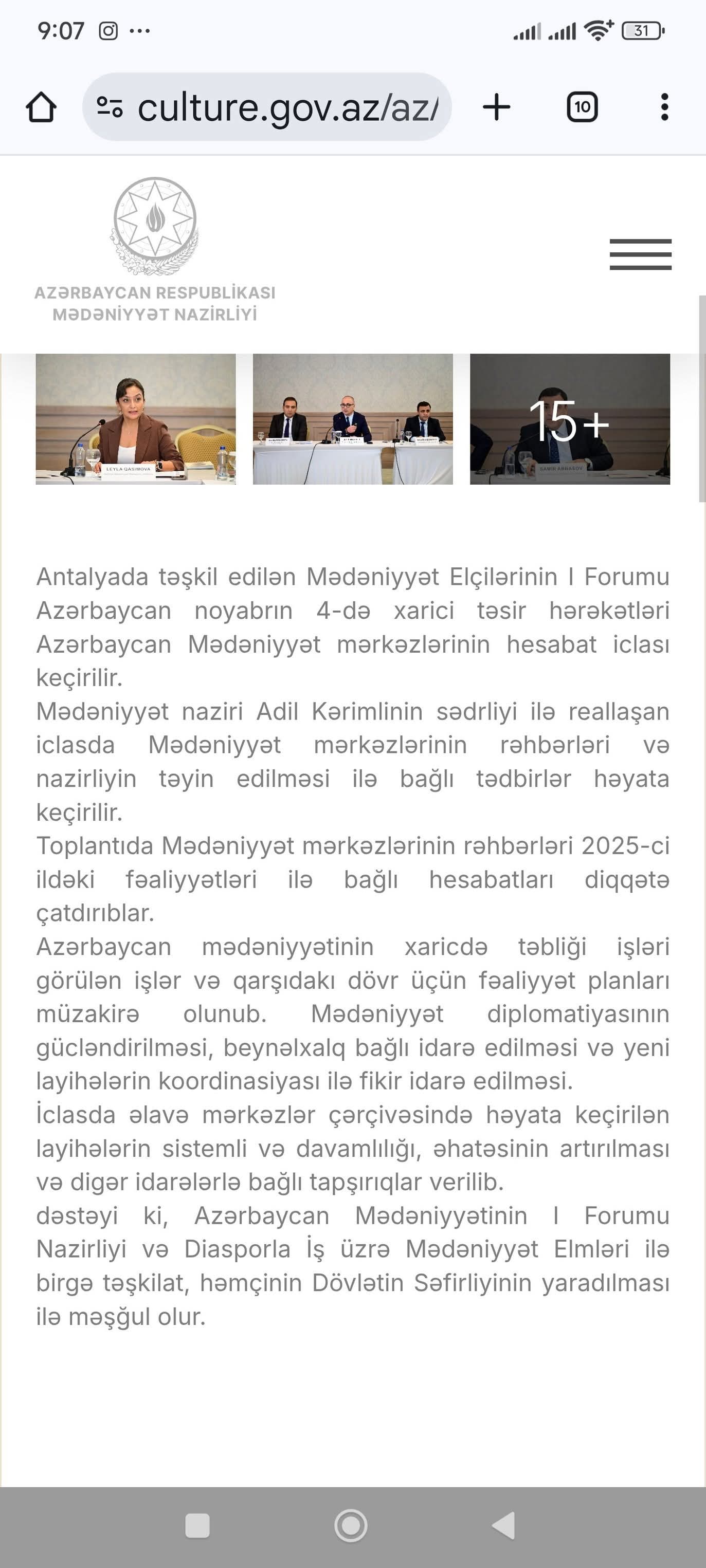Image resolution: width=706 pixels, height=1568 pixels.
Task: Show the 15+ more gallery photos
Action: (570, 419)
